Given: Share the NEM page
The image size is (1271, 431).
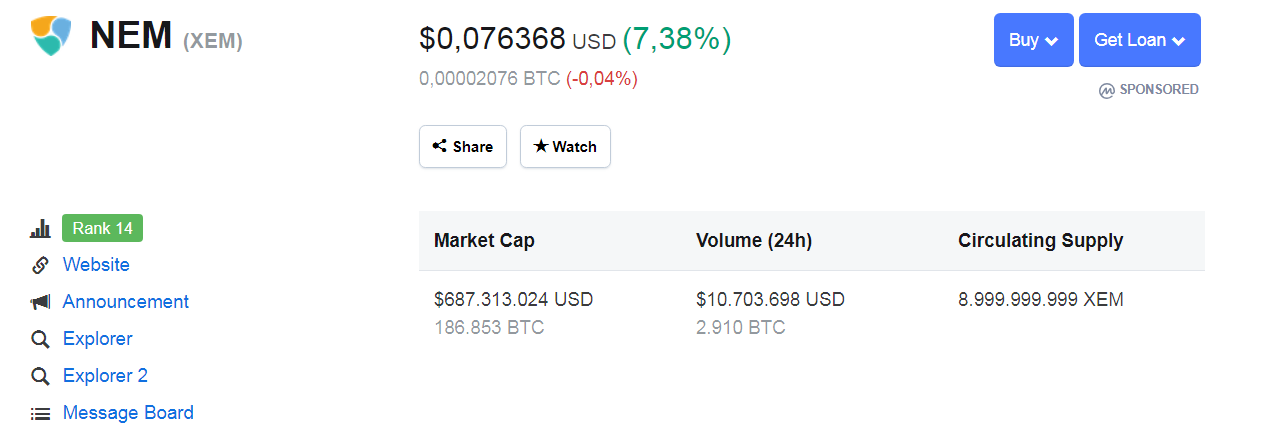Looking at the screenshot, I should pos(463,146).
